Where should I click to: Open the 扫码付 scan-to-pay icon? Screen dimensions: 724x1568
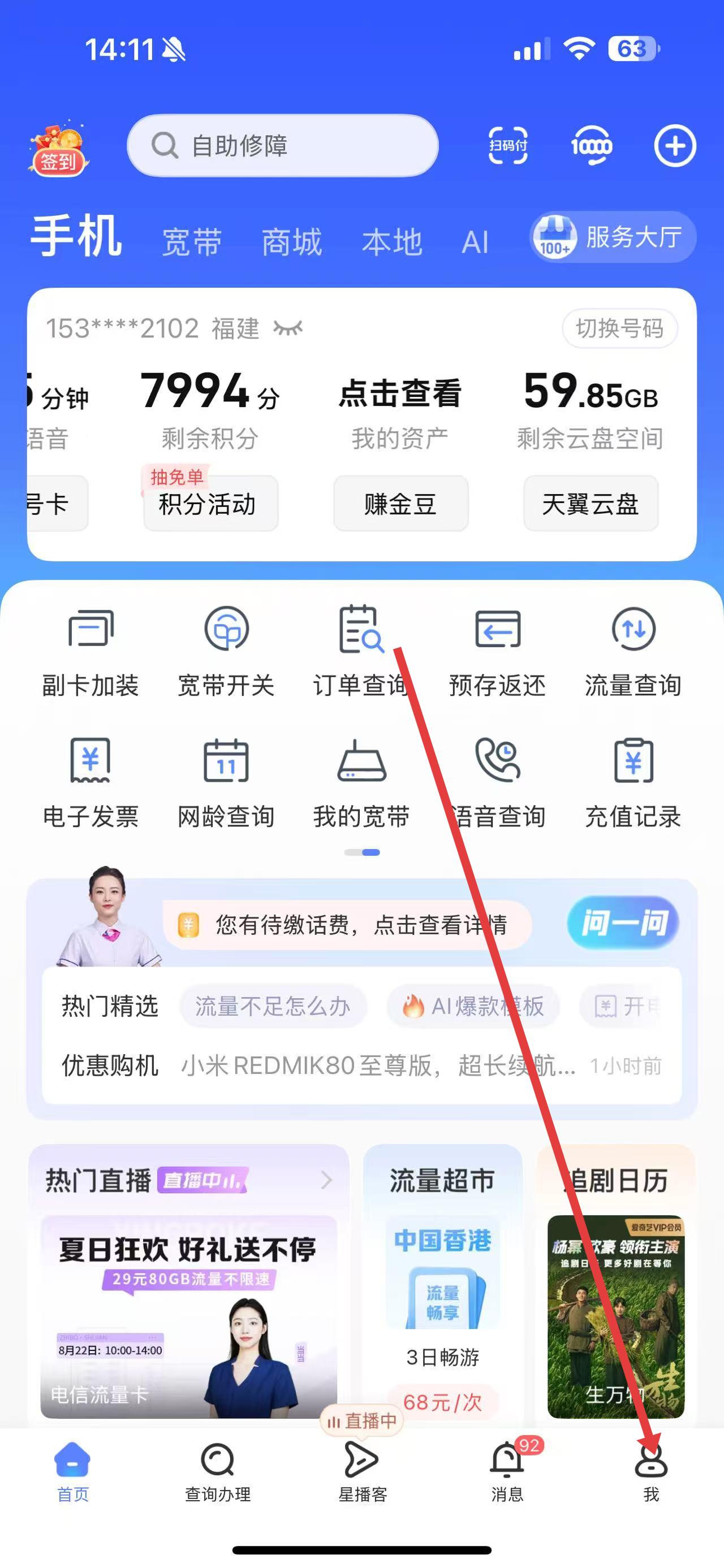pos(508,145)
